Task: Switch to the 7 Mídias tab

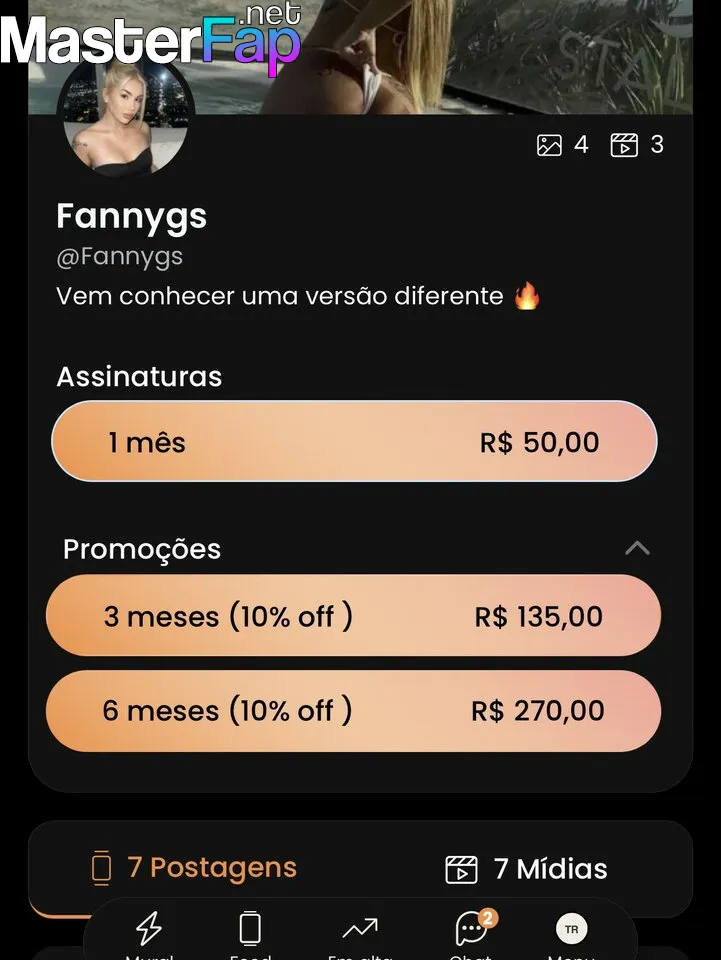Action: coord(526,869)
